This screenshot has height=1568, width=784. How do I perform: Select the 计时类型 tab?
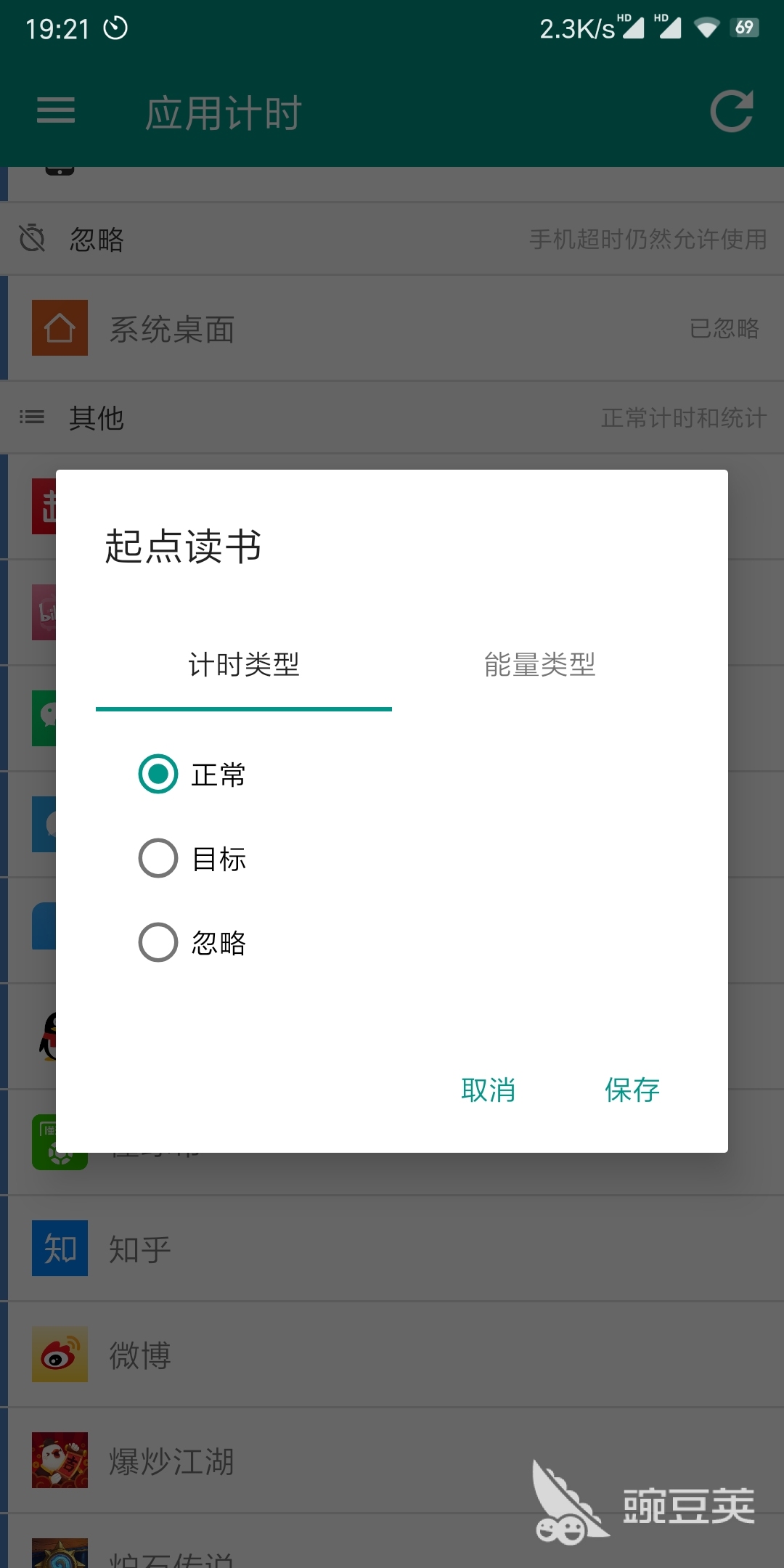tap(244, 665)
